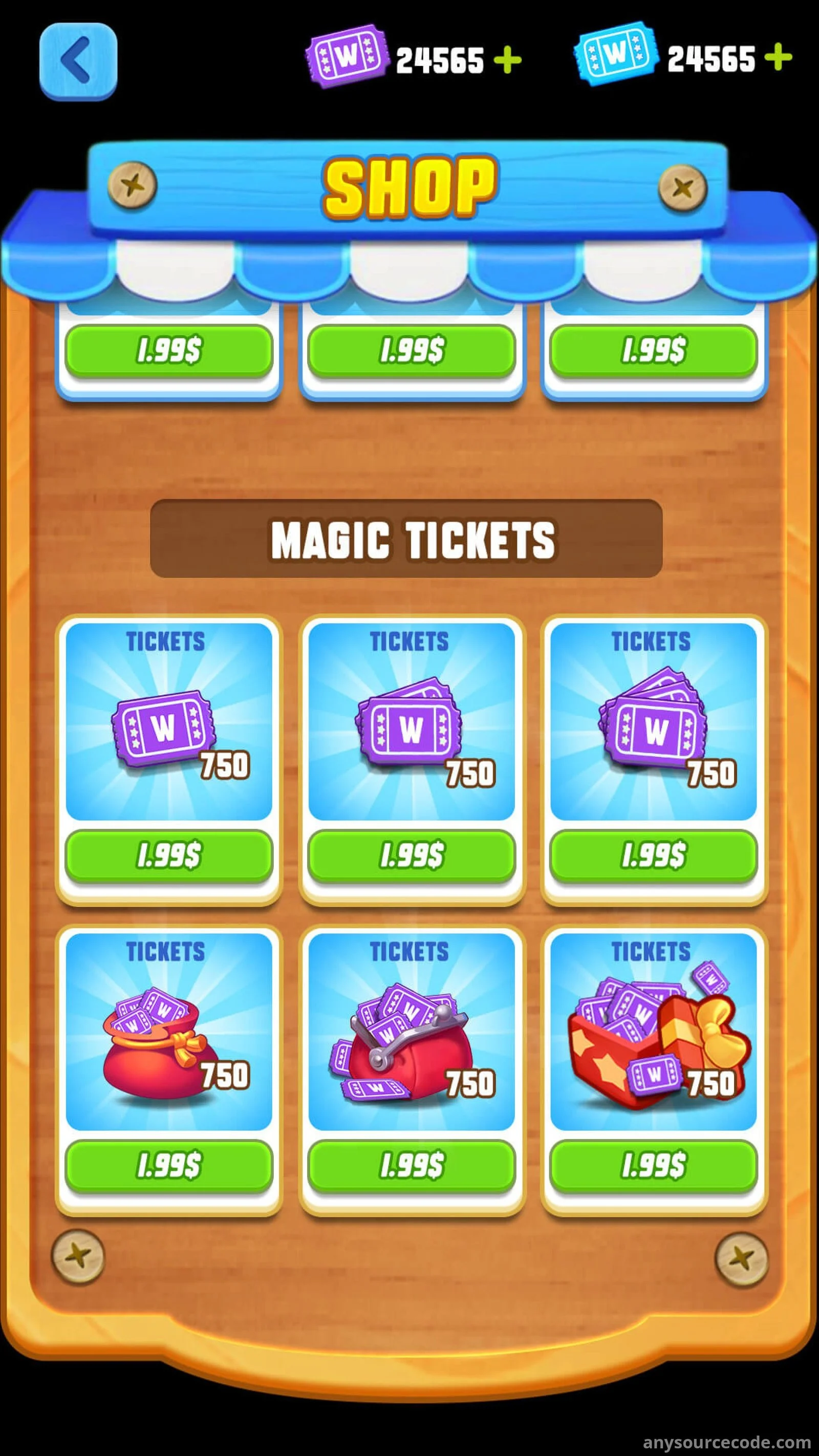Add more purple tickets with the plus
Image resolution: width=819 pixels, height=1456 pixels.
click(x=507, y=59)
